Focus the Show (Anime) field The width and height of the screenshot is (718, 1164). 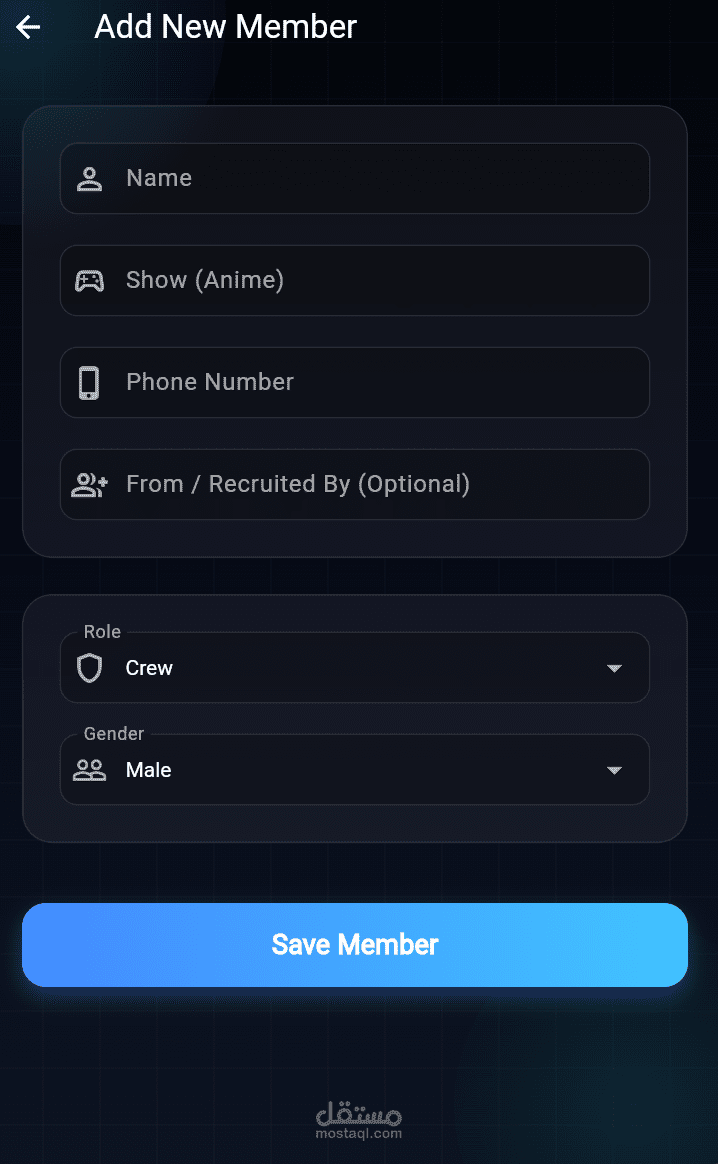[x=355, y=280]
